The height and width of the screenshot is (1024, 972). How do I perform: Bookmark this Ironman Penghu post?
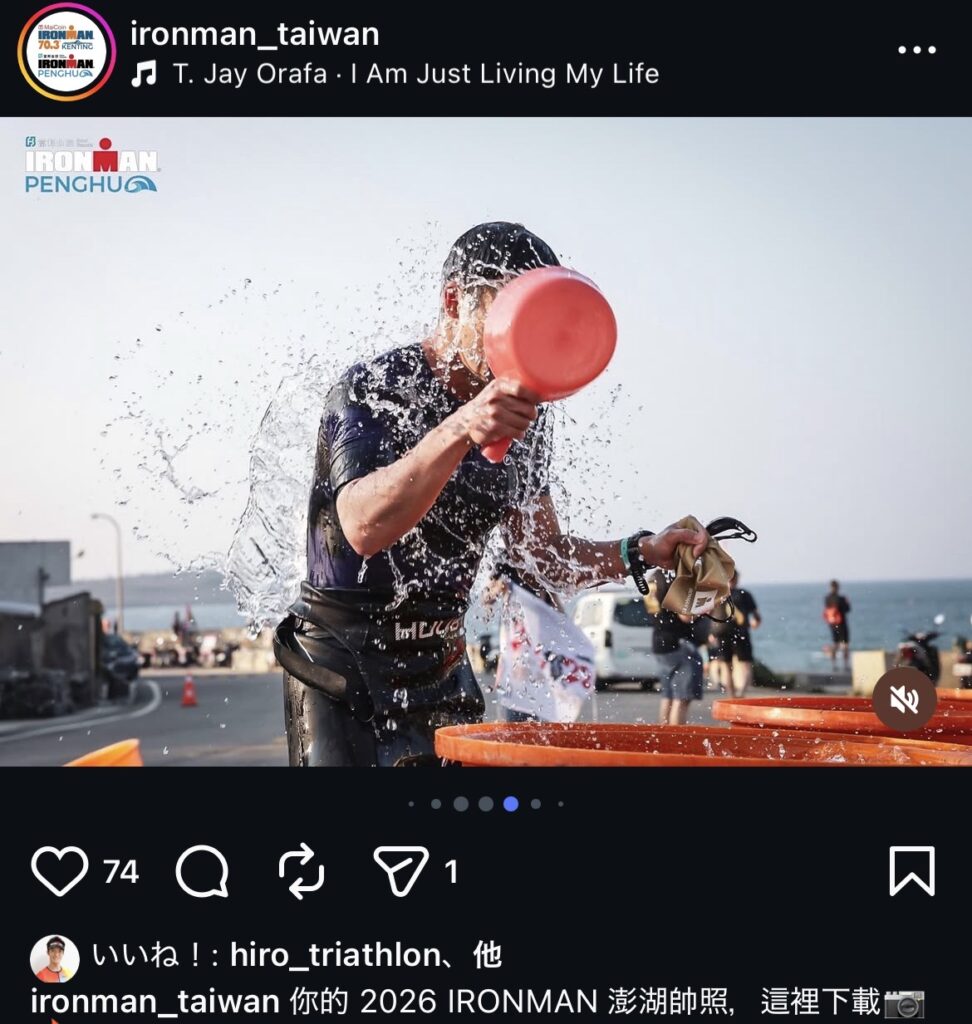[911, 871]
